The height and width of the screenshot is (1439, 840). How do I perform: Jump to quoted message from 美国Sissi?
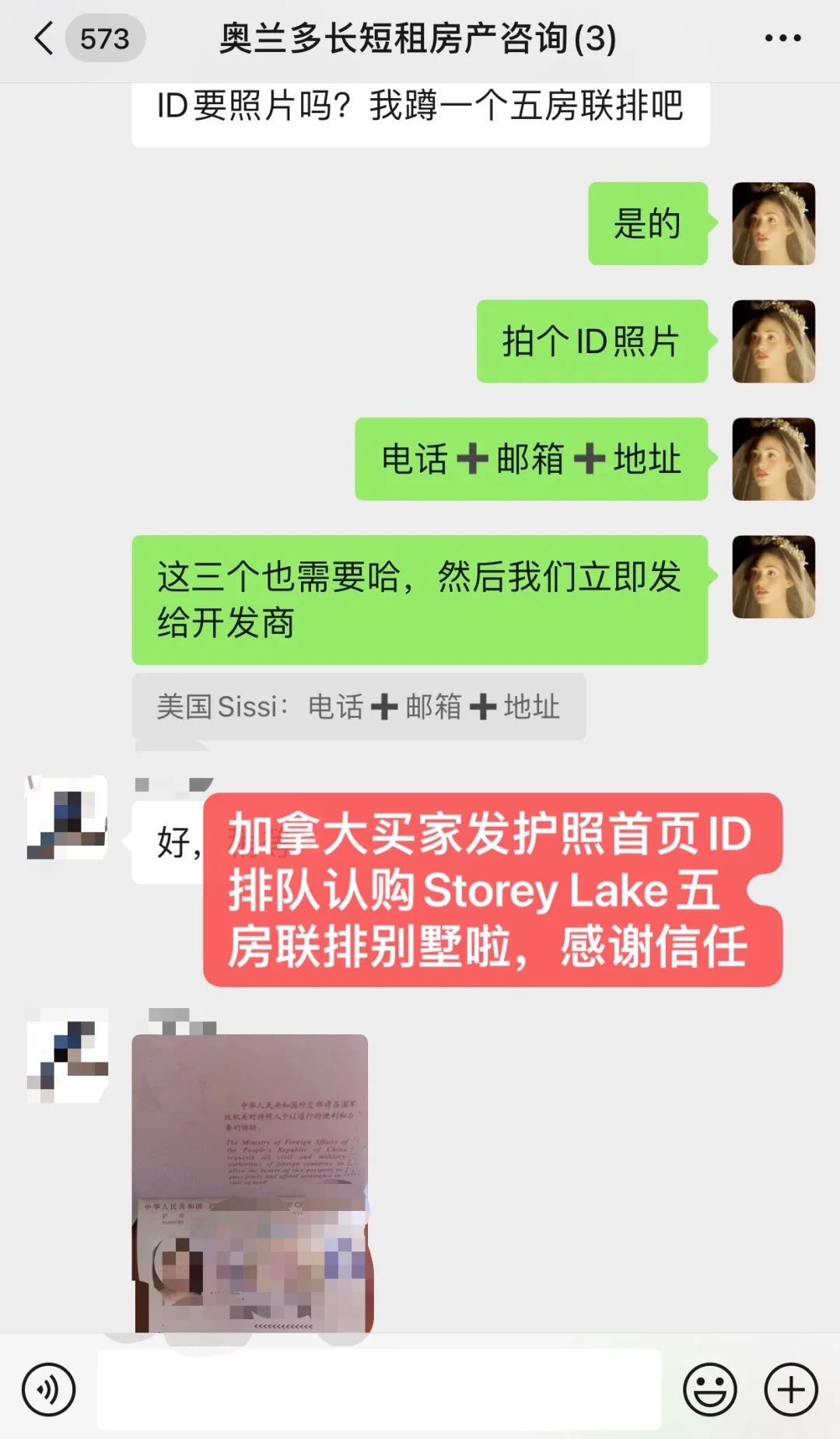(359, 706)
